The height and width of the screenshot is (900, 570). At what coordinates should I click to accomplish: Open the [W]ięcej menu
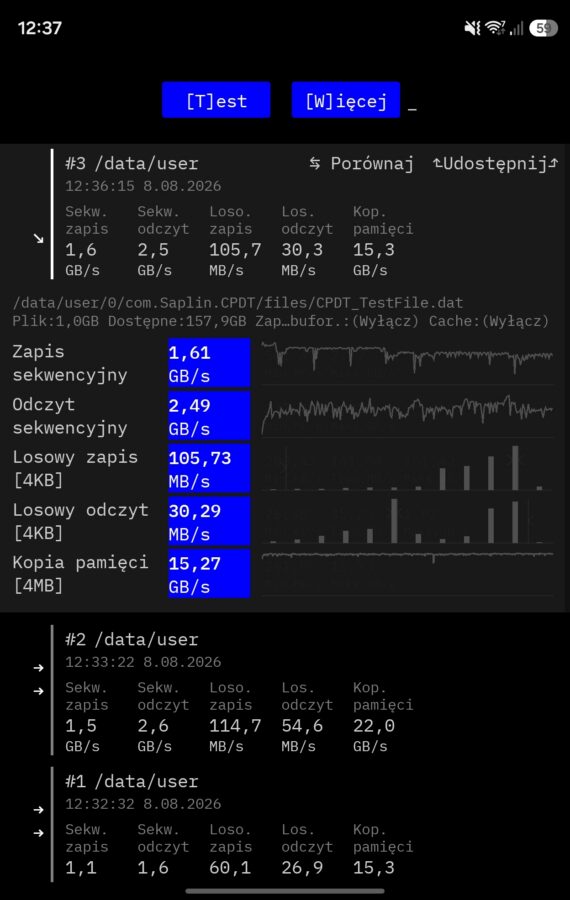pos(346,100)
